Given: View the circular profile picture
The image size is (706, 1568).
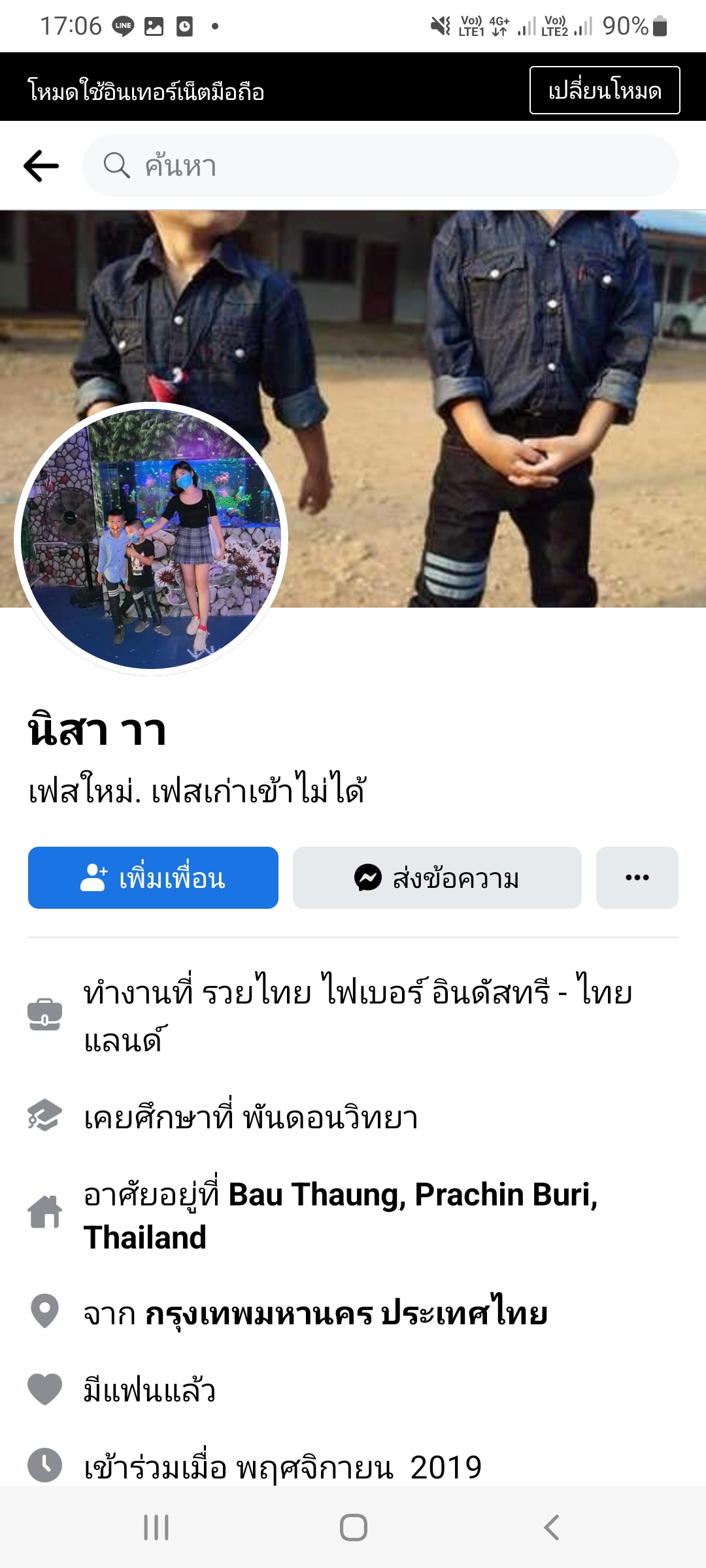Looking at the screenshot, I should pos(151,539).
